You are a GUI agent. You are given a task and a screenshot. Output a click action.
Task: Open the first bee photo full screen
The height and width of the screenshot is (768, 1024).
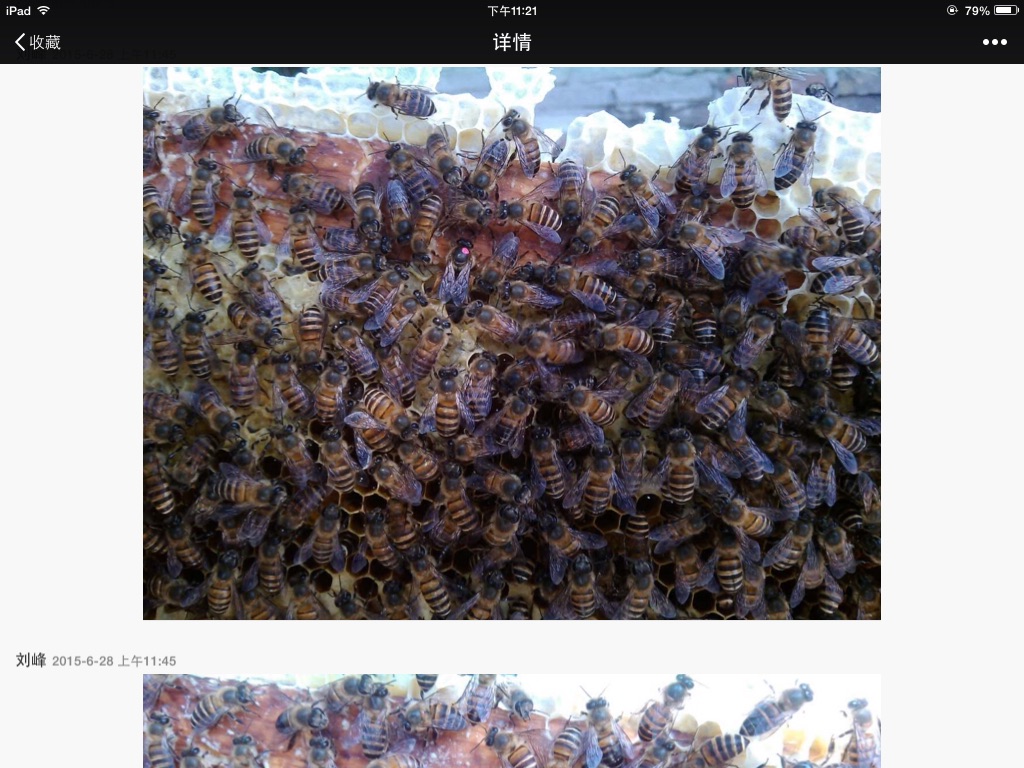[x=512, y=343]
